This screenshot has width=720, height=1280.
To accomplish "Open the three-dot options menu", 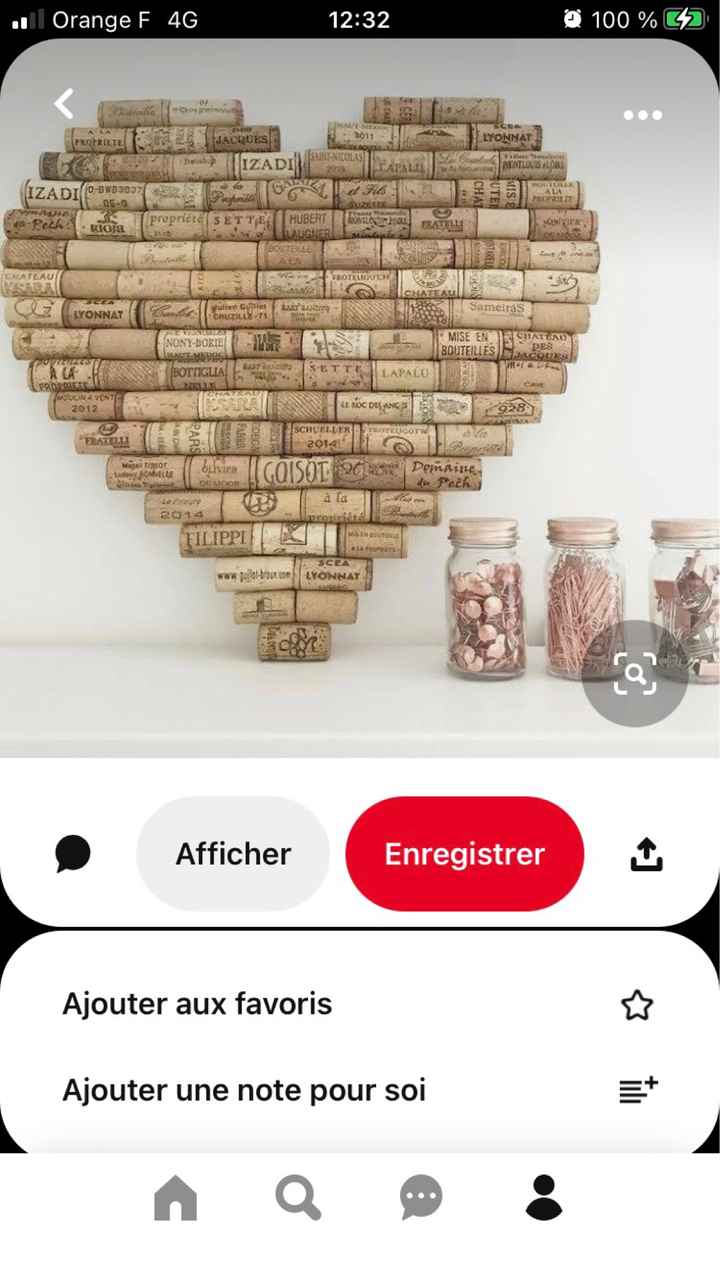I will pos(642,115).
